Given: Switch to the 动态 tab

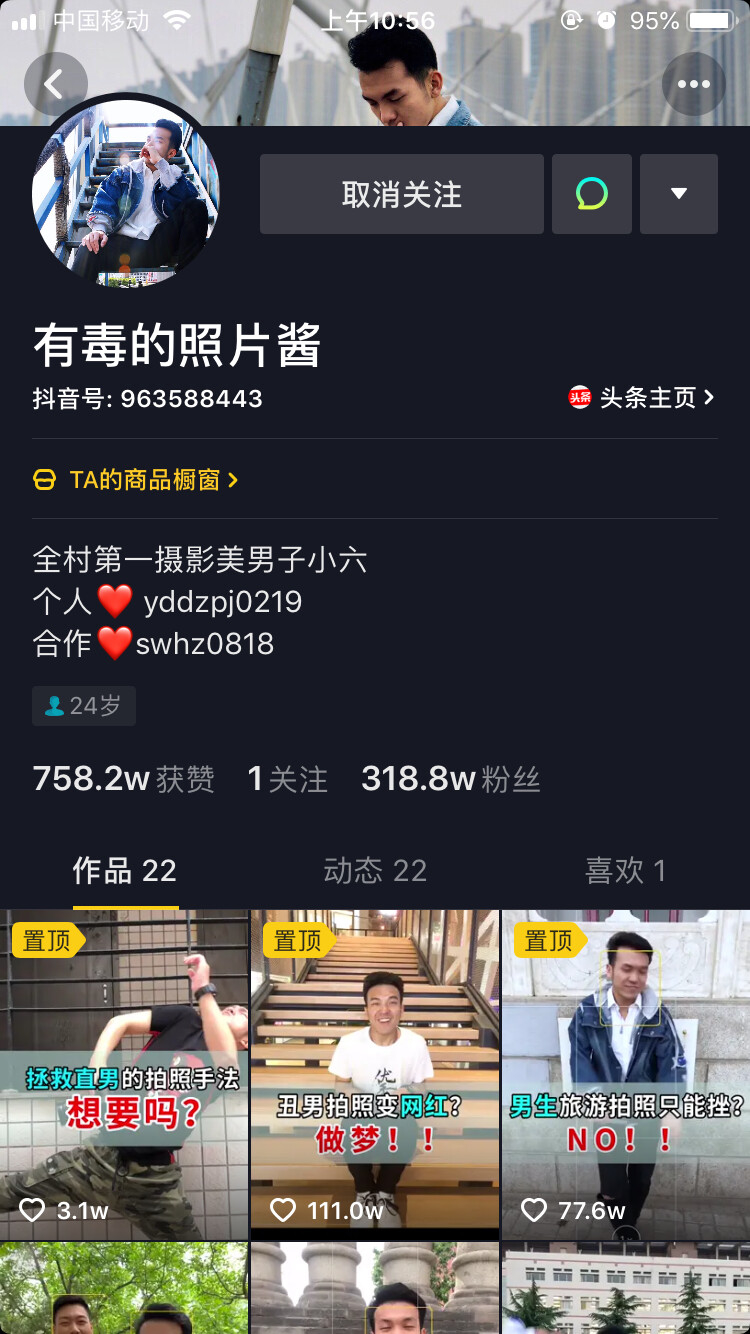Looking at the screenshot, I should pos(374,870).
